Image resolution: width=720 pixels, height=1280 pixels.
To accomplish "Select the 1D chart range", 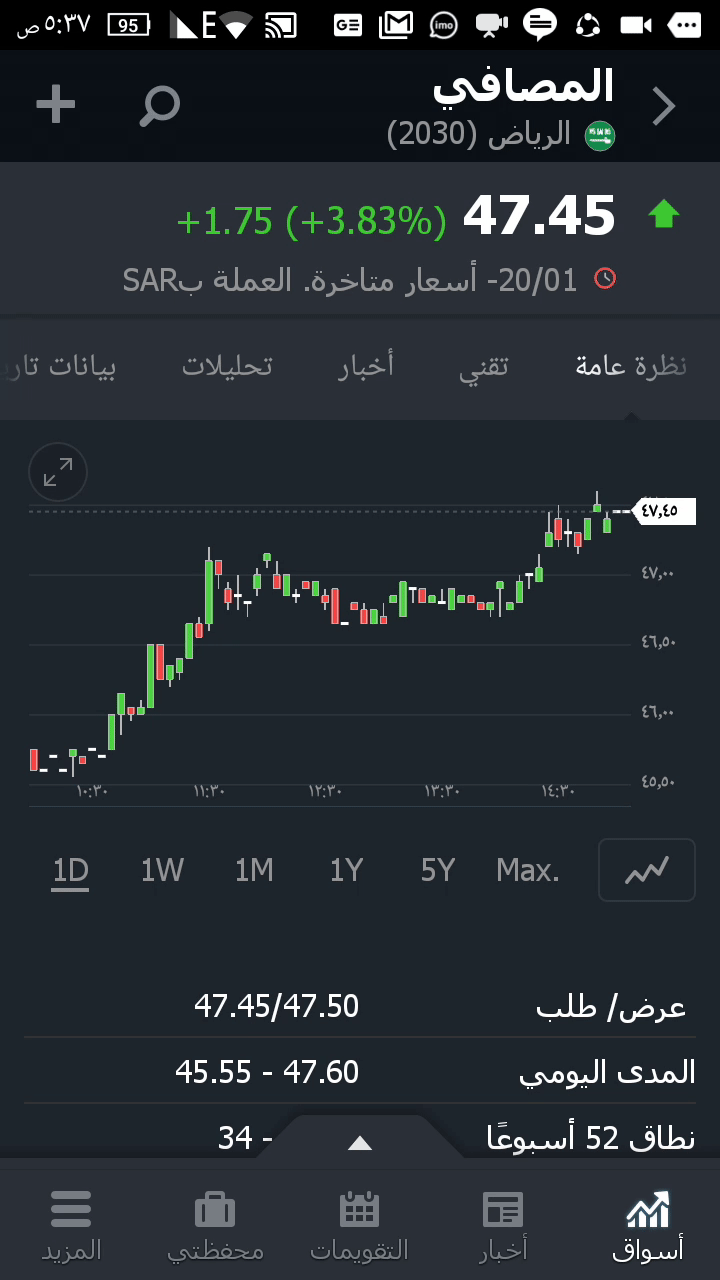I will pyautogui.click(x=71, y=871).
